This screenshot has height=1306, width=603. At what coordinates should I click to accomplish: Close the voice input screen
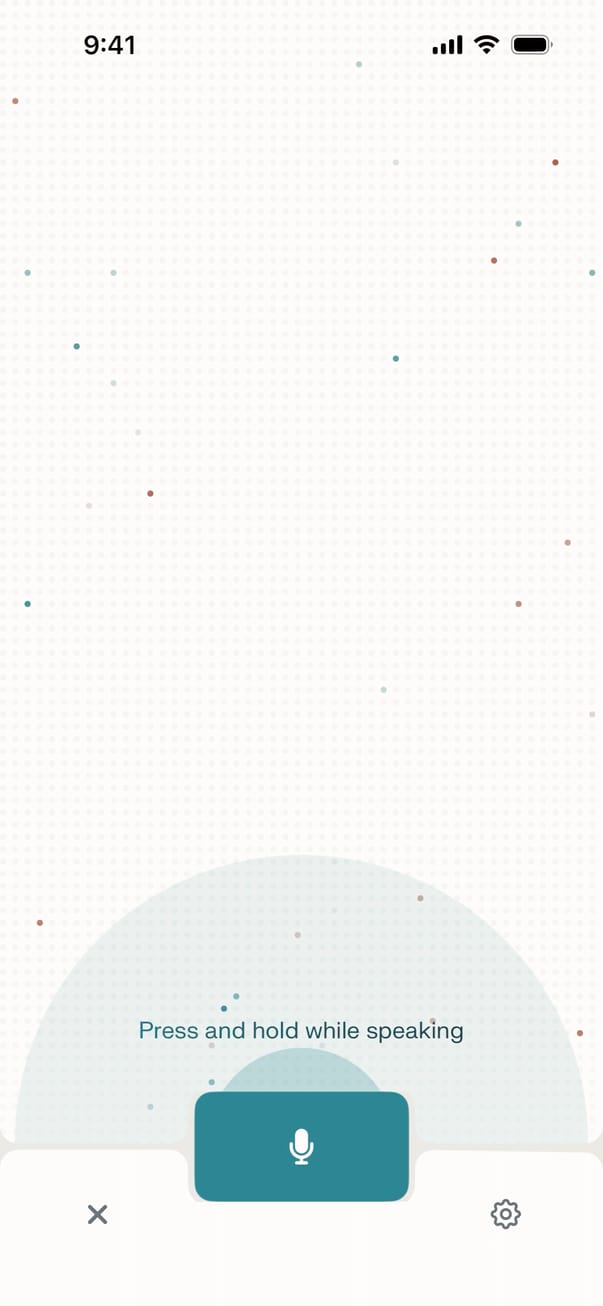[97, 1214]
